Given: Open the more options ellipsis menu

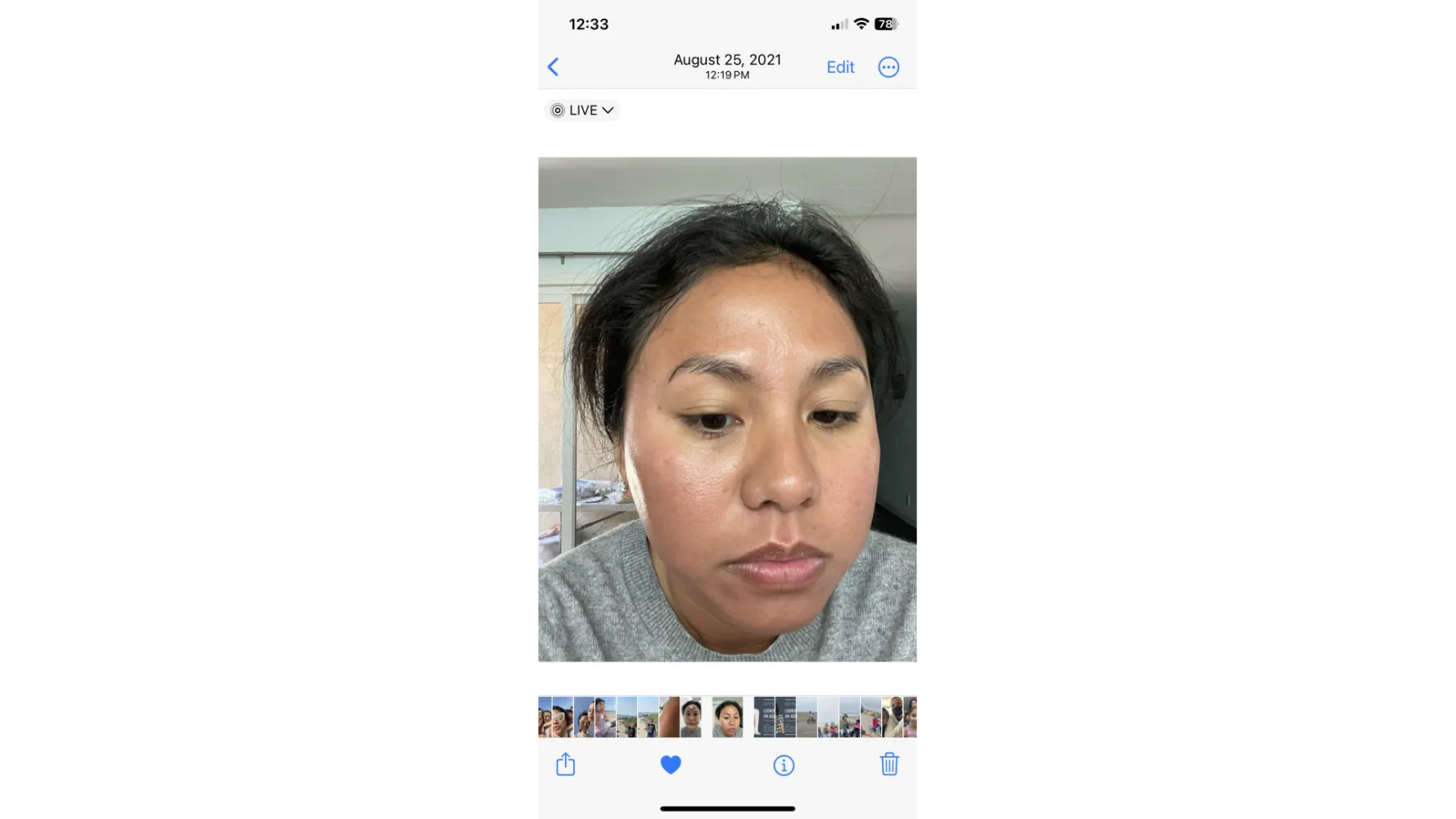Looking at the screenshot, I should tap(889, 67).
